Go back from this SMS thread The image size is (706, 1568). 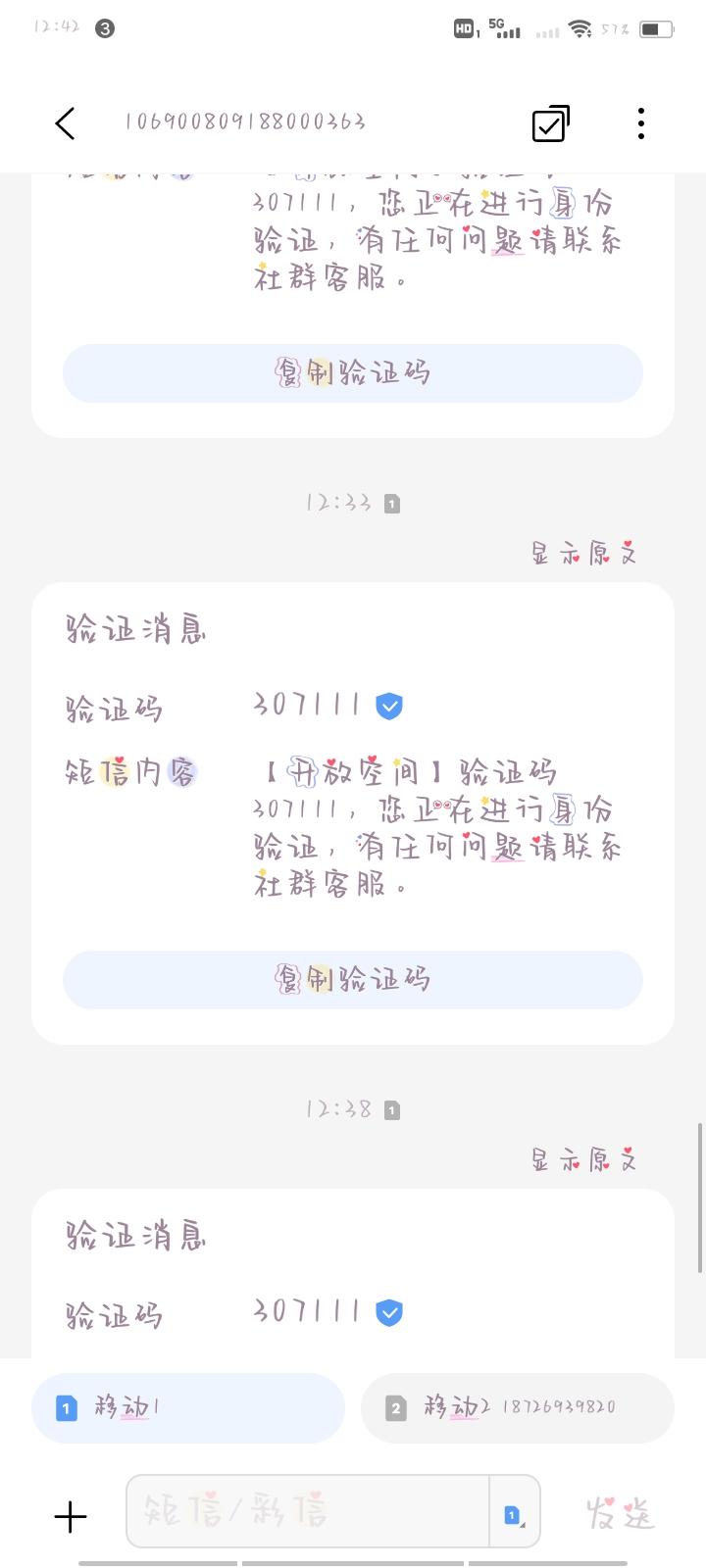[65, 123]
